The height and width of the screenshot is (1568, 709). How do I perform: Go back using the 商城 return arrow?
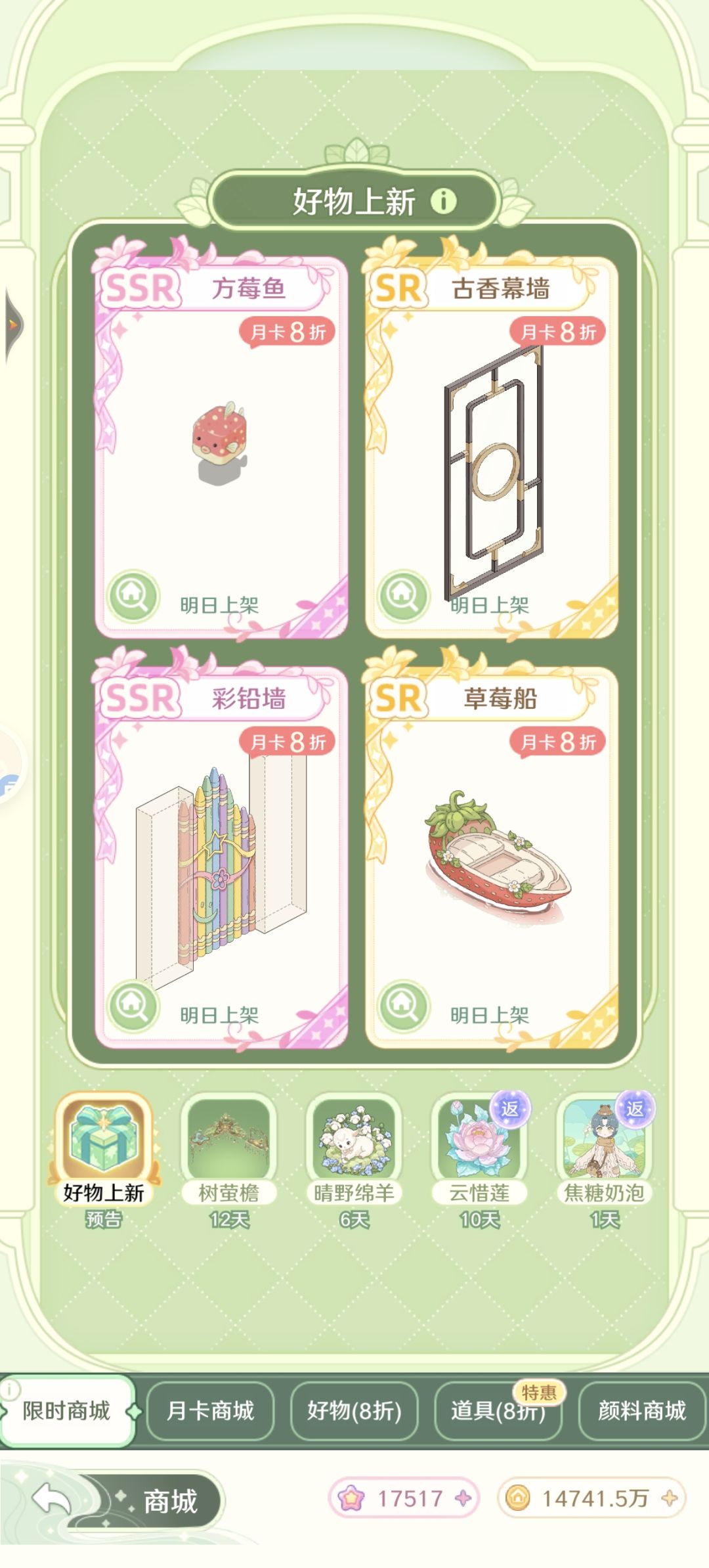51,1500
